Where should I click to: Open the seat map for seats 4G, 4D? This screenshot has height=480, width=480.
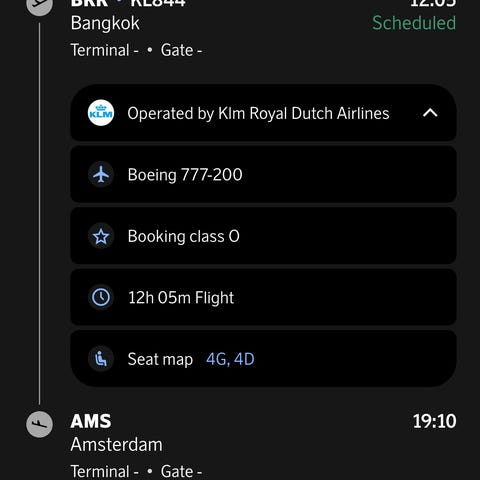[263, 359]
